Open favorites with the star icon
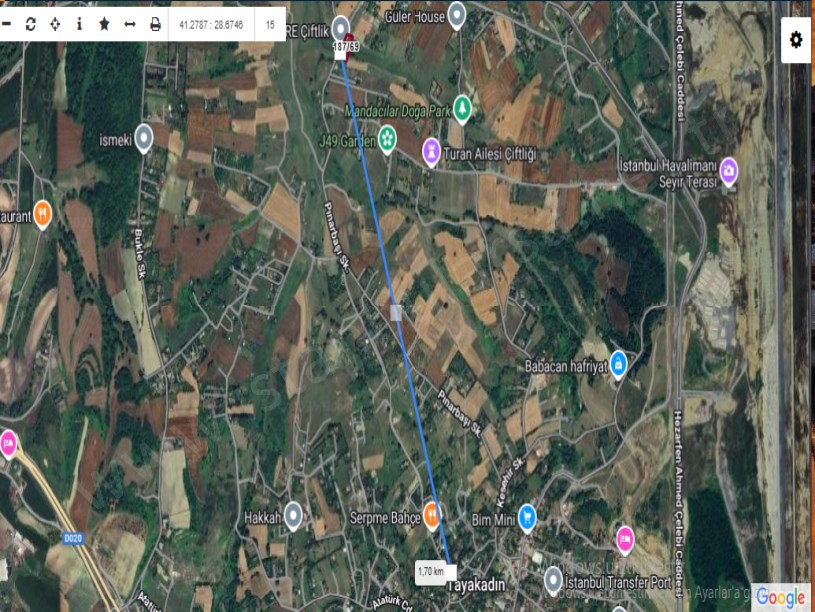The image size is (815, 612). (104, 24)
